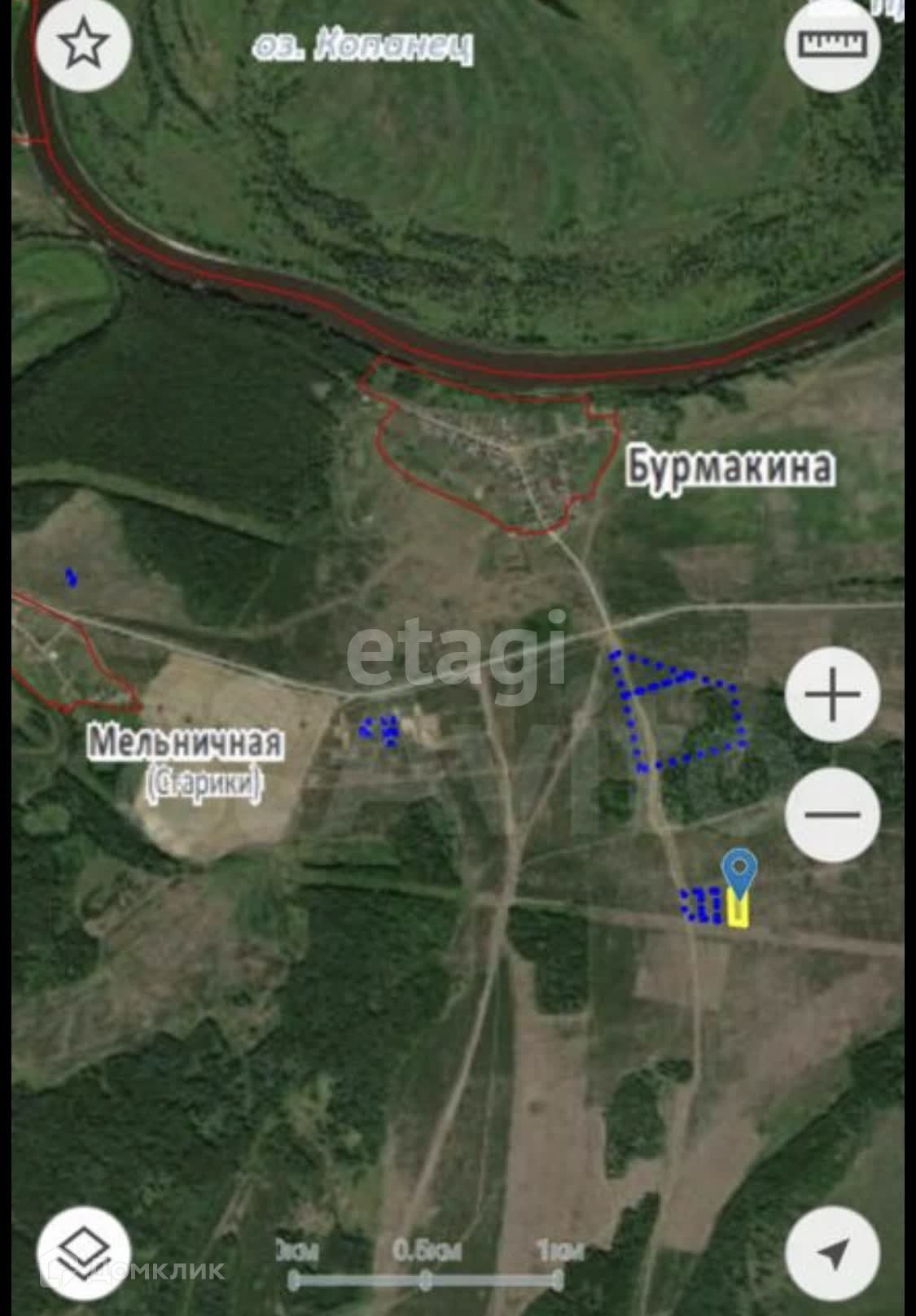The height and width of the screenshot is (1316, 916).
Task: Zoom out on the map
Action: (x=831, y=813)
